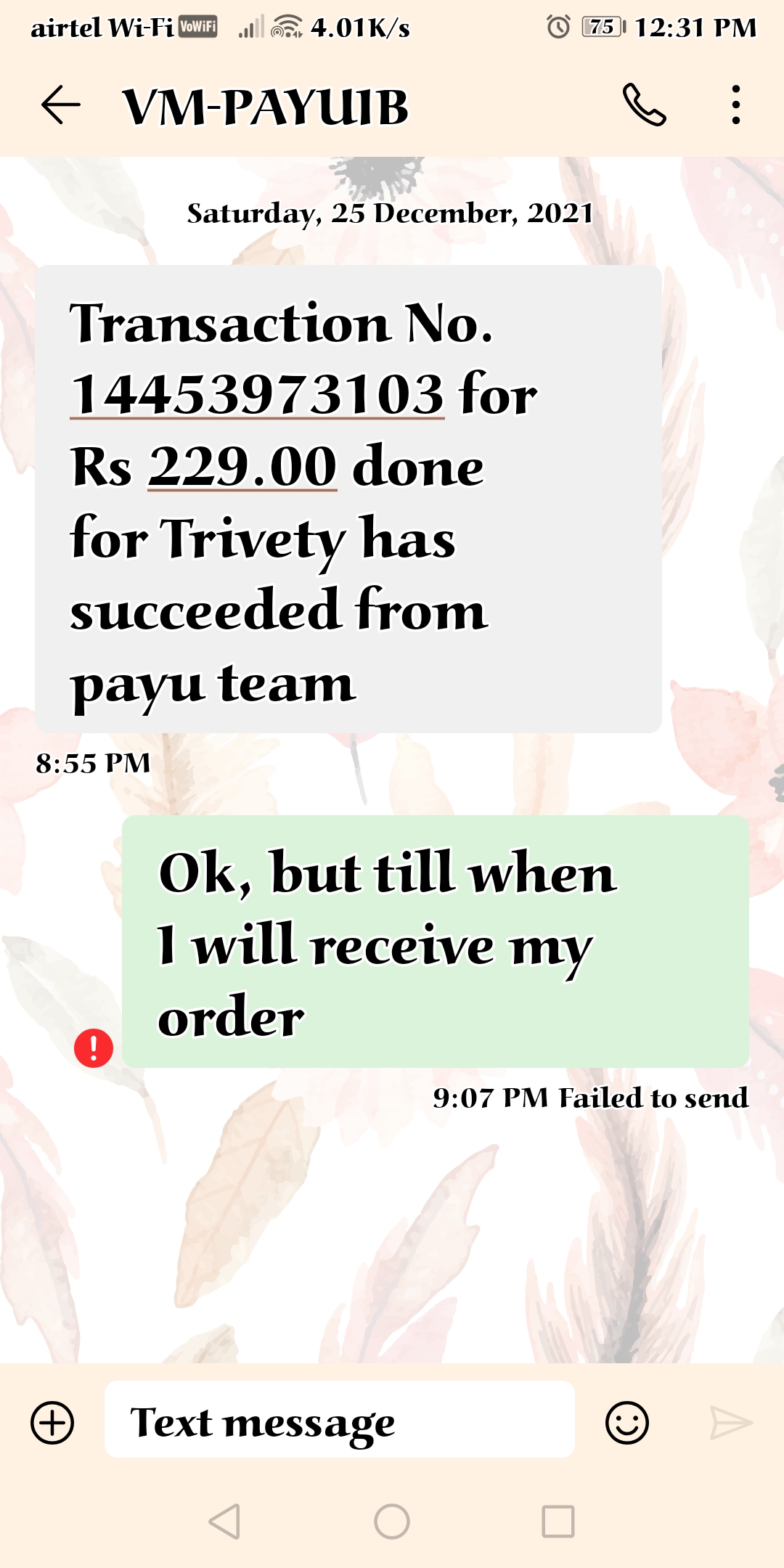
Task: Go to the system home screen
Action: click(392, 1522)
